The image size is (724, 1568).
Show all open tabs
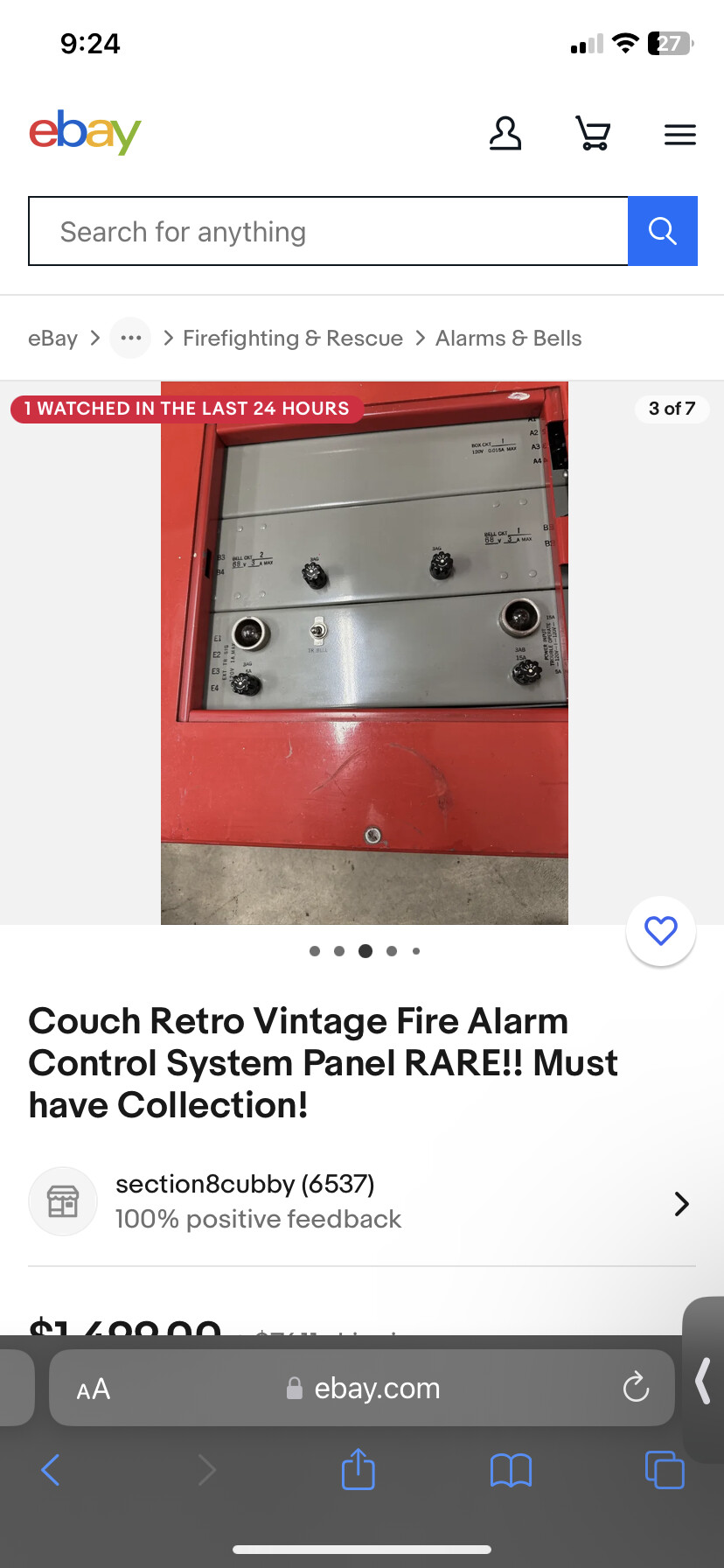[664, 1470]
